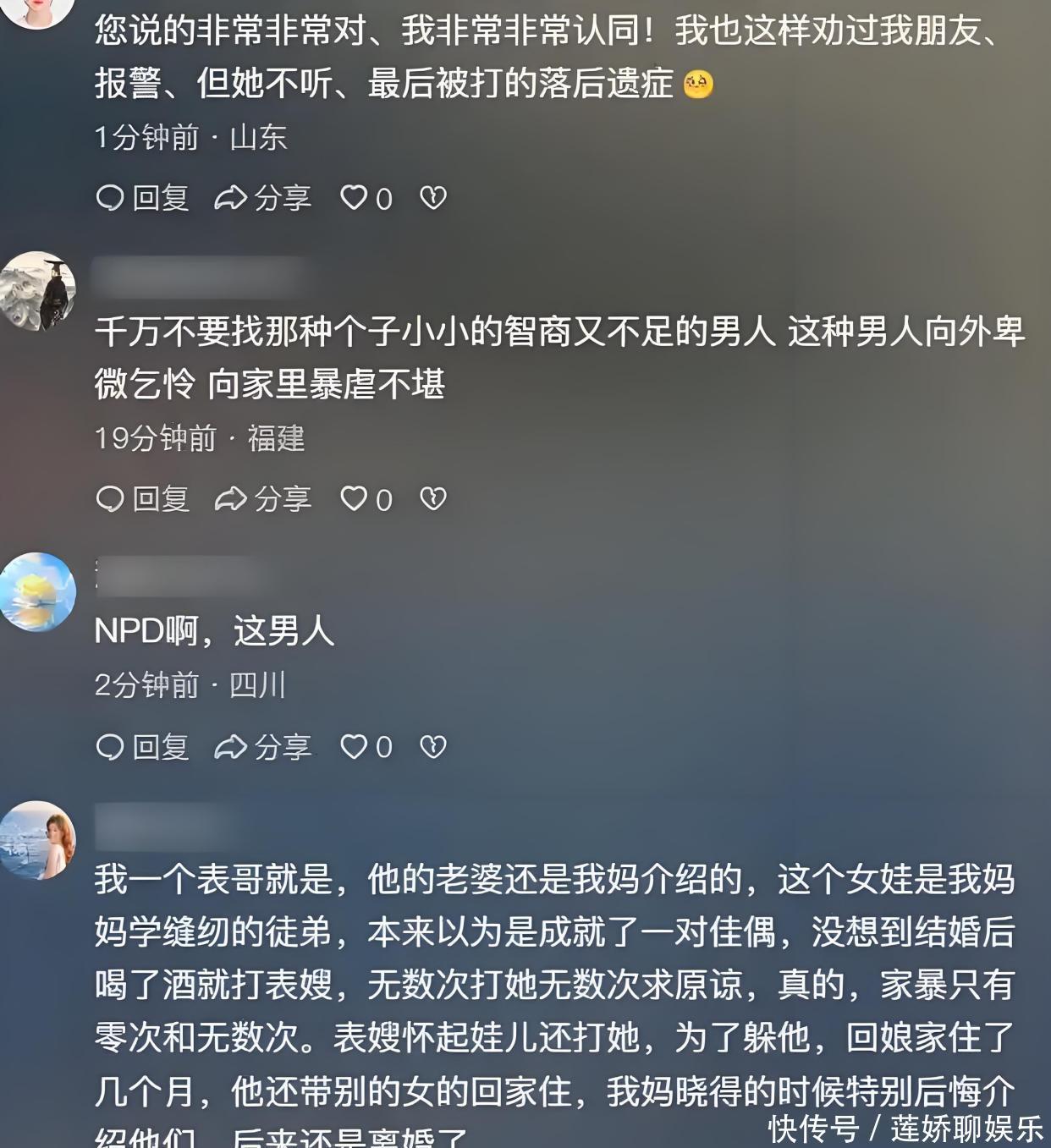The image size is (1051, 1148).
Task: Share the comment posted 19分钟前 from 福建
Action: tap(263, 499)
